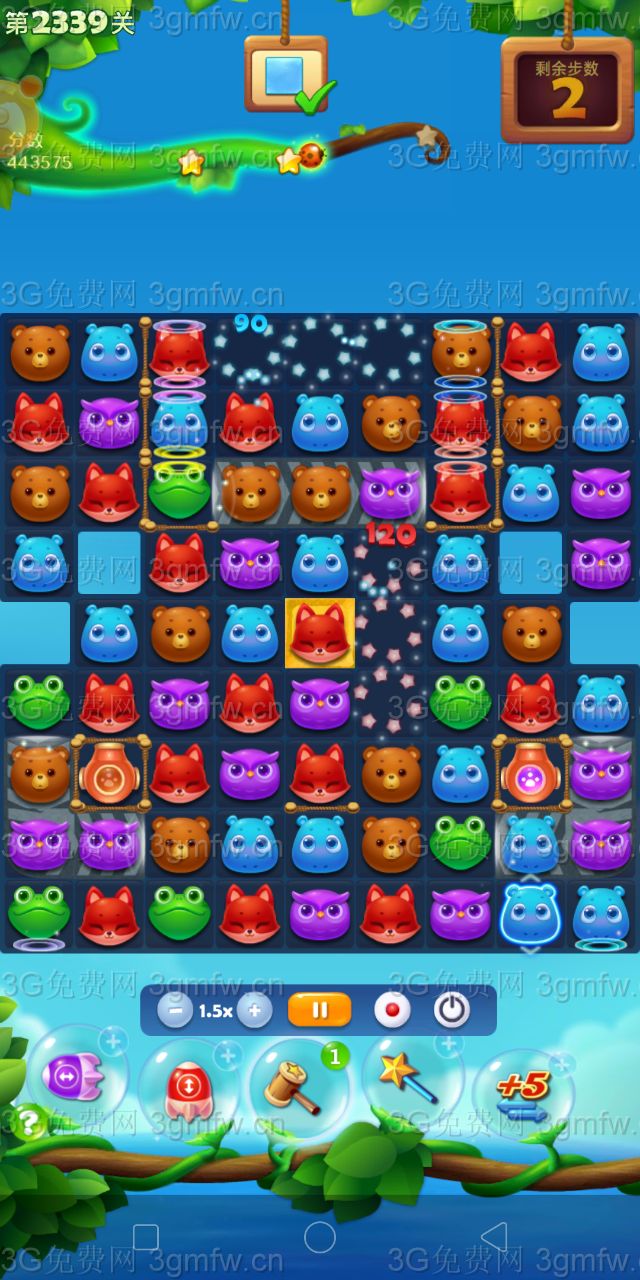This screenshot has height=1280, width=640.
Task: Go to the system home screen
Action: click(x=319, y=1237)
